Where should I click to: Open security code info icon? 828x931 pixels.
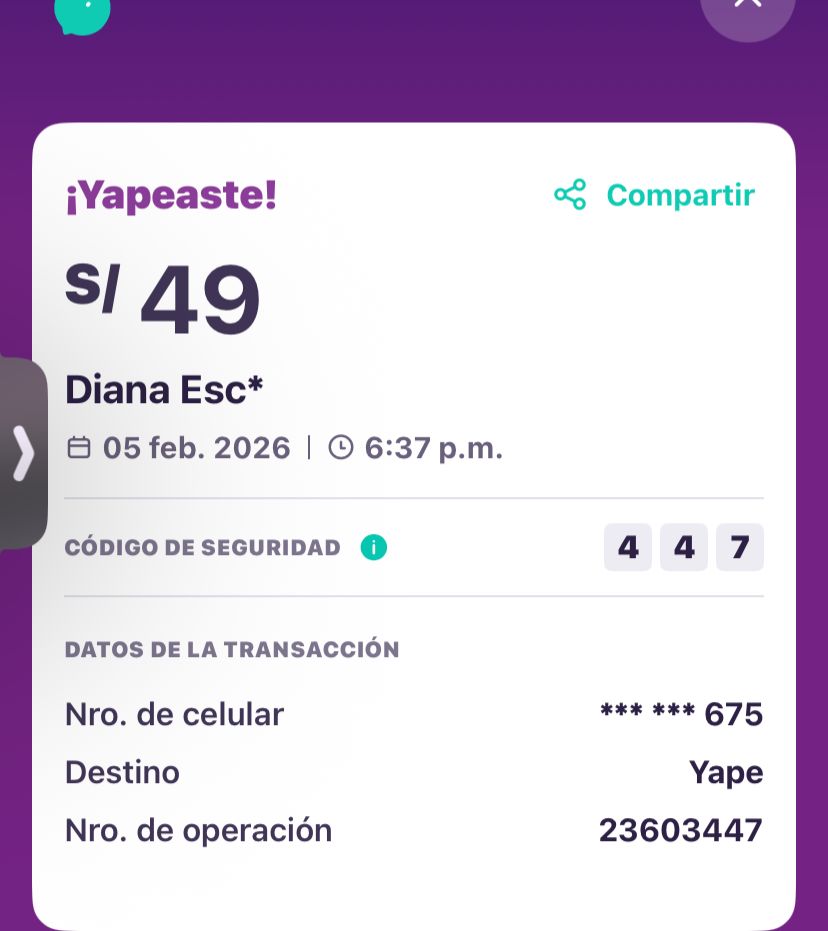click(374, 548)
